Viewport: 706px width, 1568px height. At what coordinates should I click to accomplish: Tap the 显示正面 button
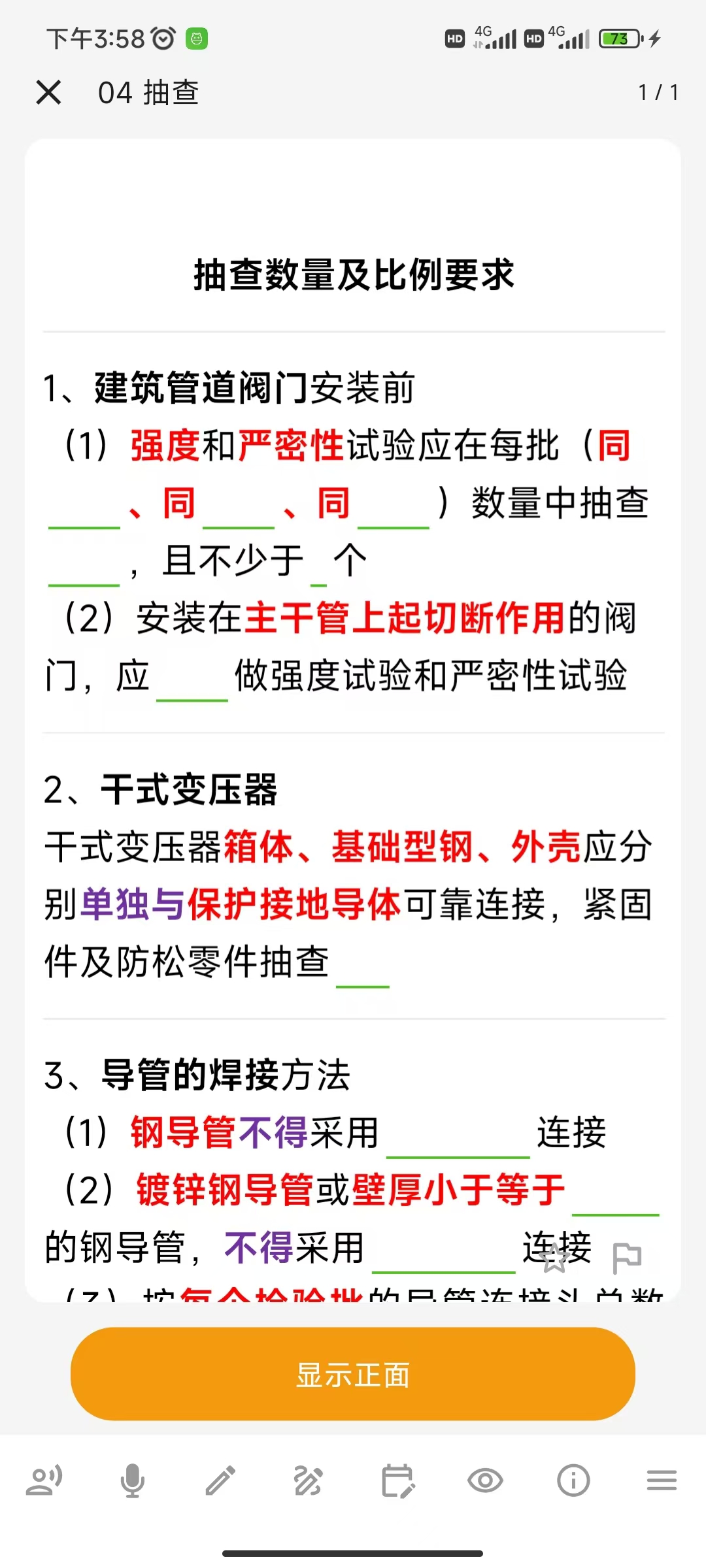tap(353, 1374)
